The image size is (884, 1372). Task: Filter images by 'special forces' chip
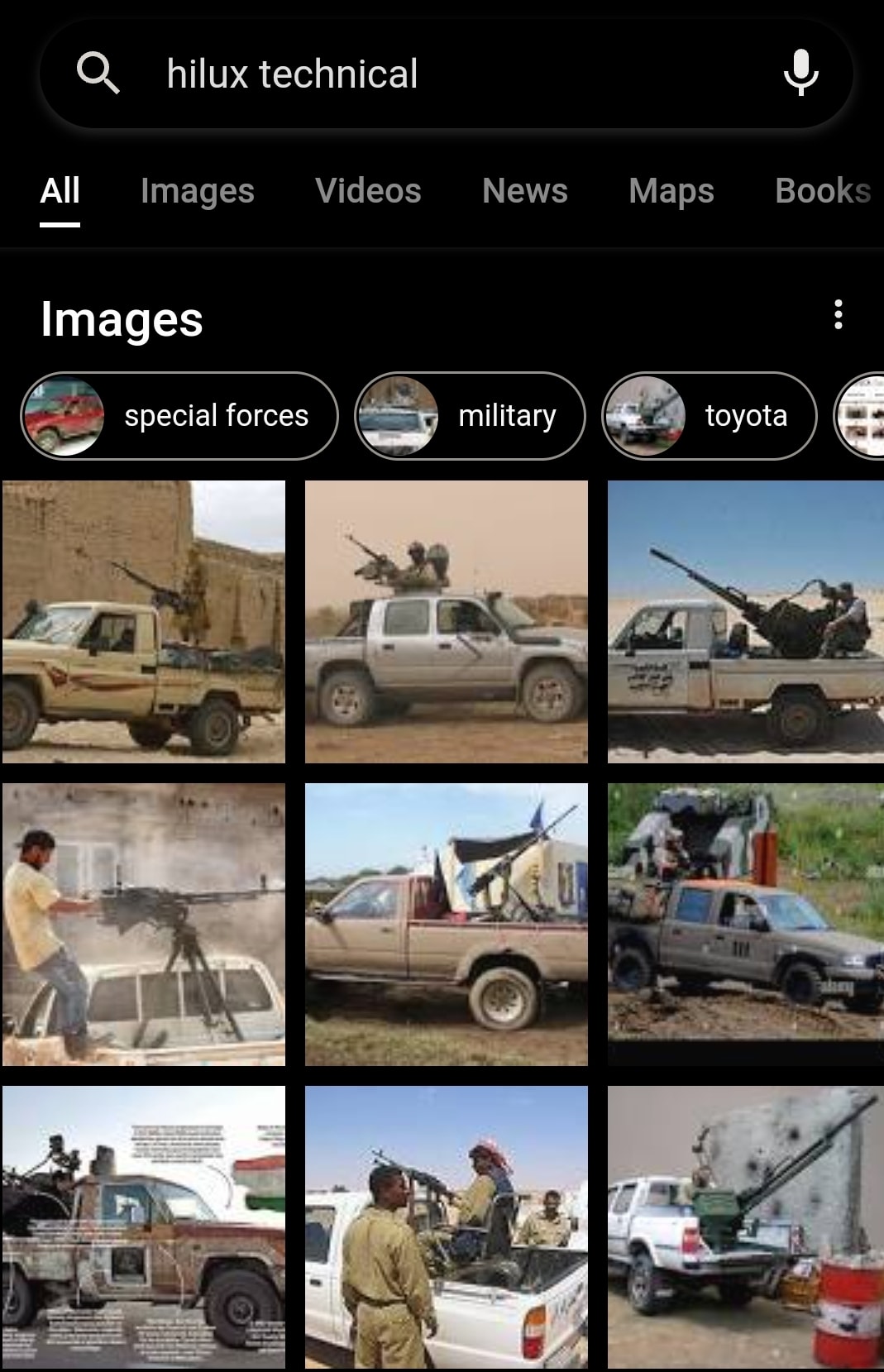click(179, 416)
